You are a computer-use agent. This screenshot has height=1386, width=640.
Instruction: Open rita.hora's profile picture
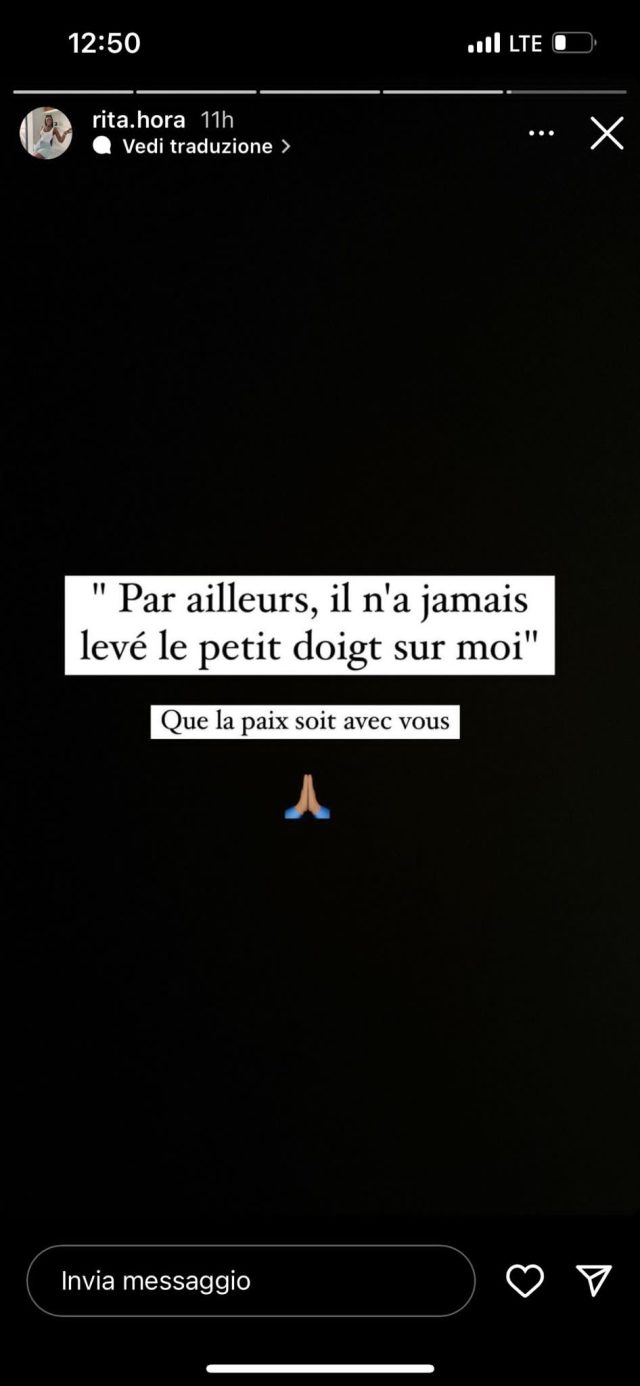(x=46, y=133)
